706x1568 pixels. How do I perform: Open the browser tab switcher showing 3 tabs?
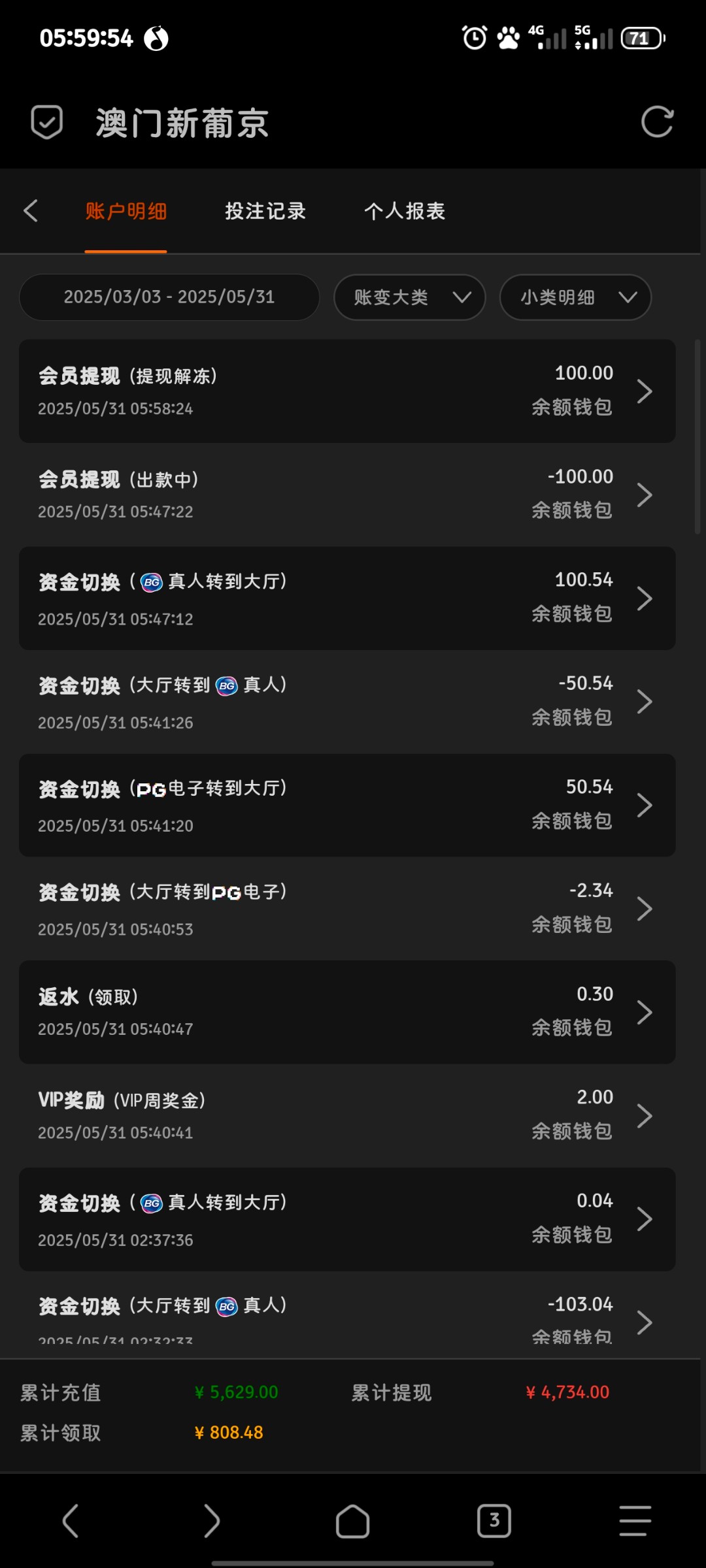point(494,1521)
